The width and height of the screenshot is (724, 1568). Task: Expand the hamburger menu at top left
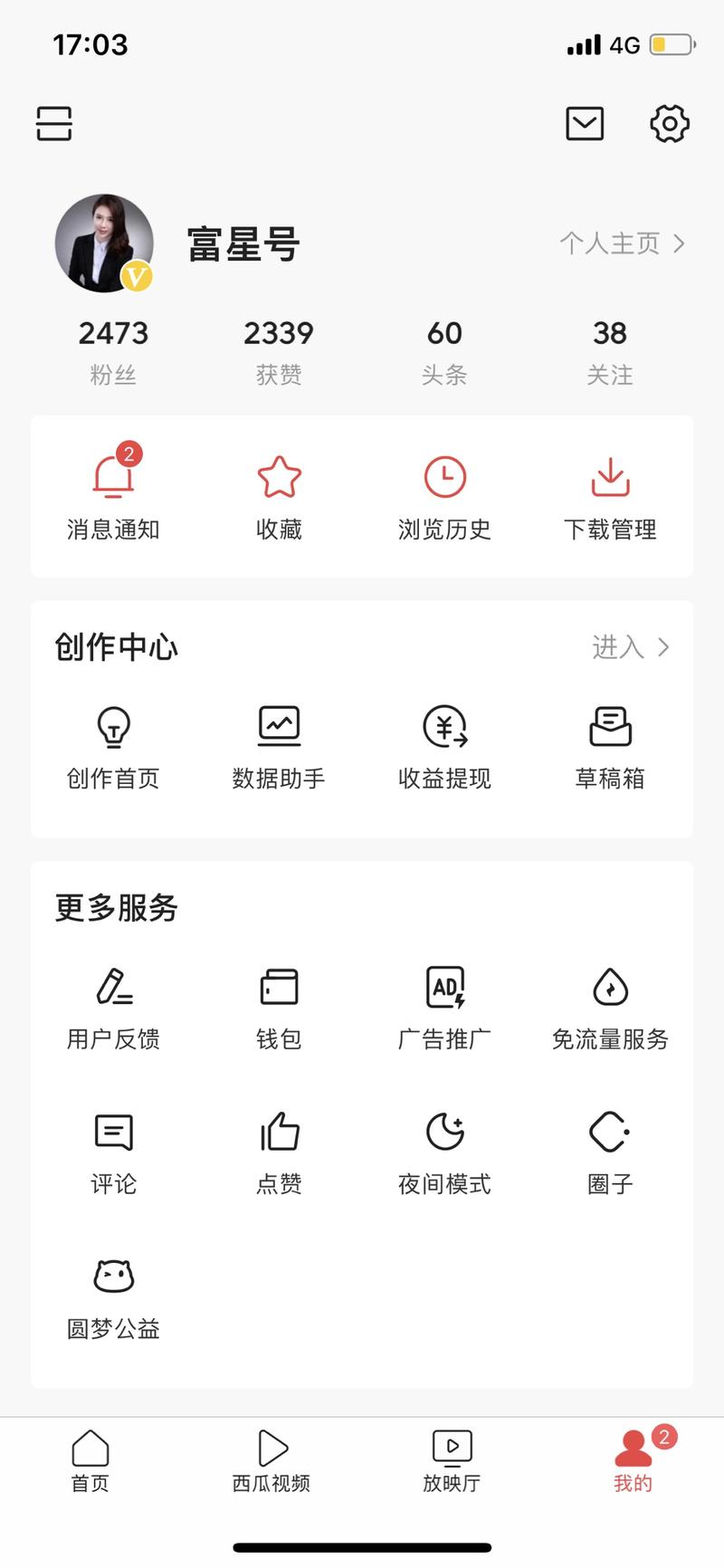click(53, 123)
